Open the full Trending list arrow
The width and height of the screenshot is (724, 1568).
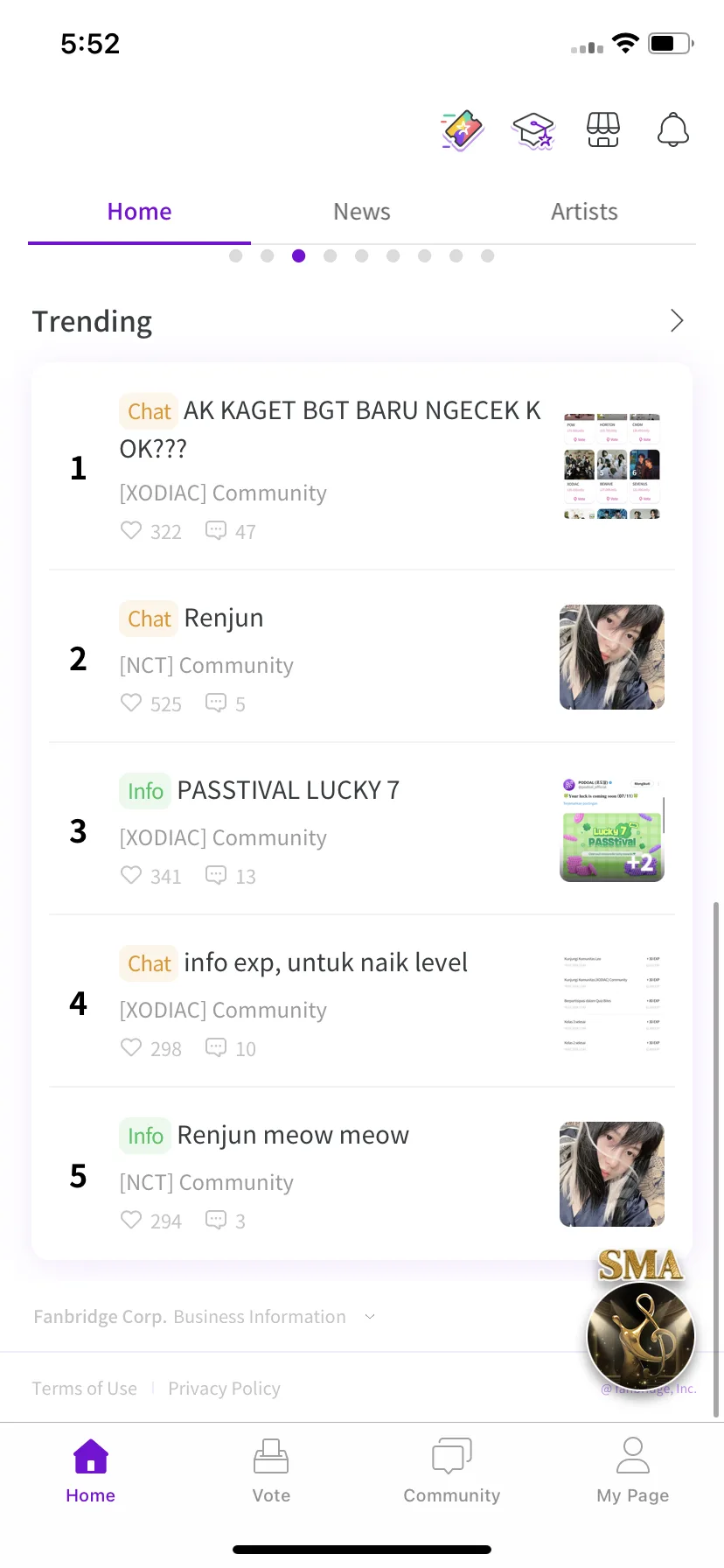coord(676,321)
